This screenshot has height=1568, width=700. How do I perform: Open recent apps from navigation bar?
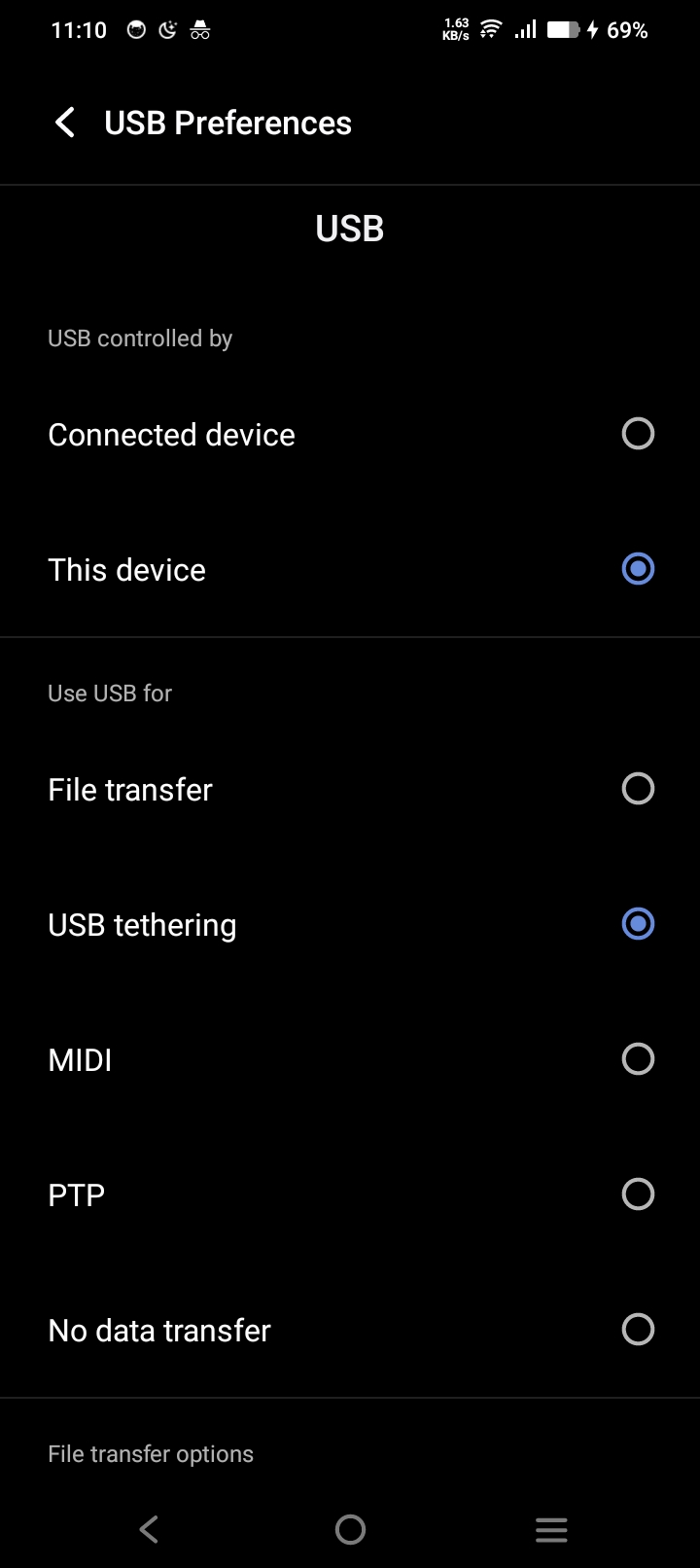551,1530
